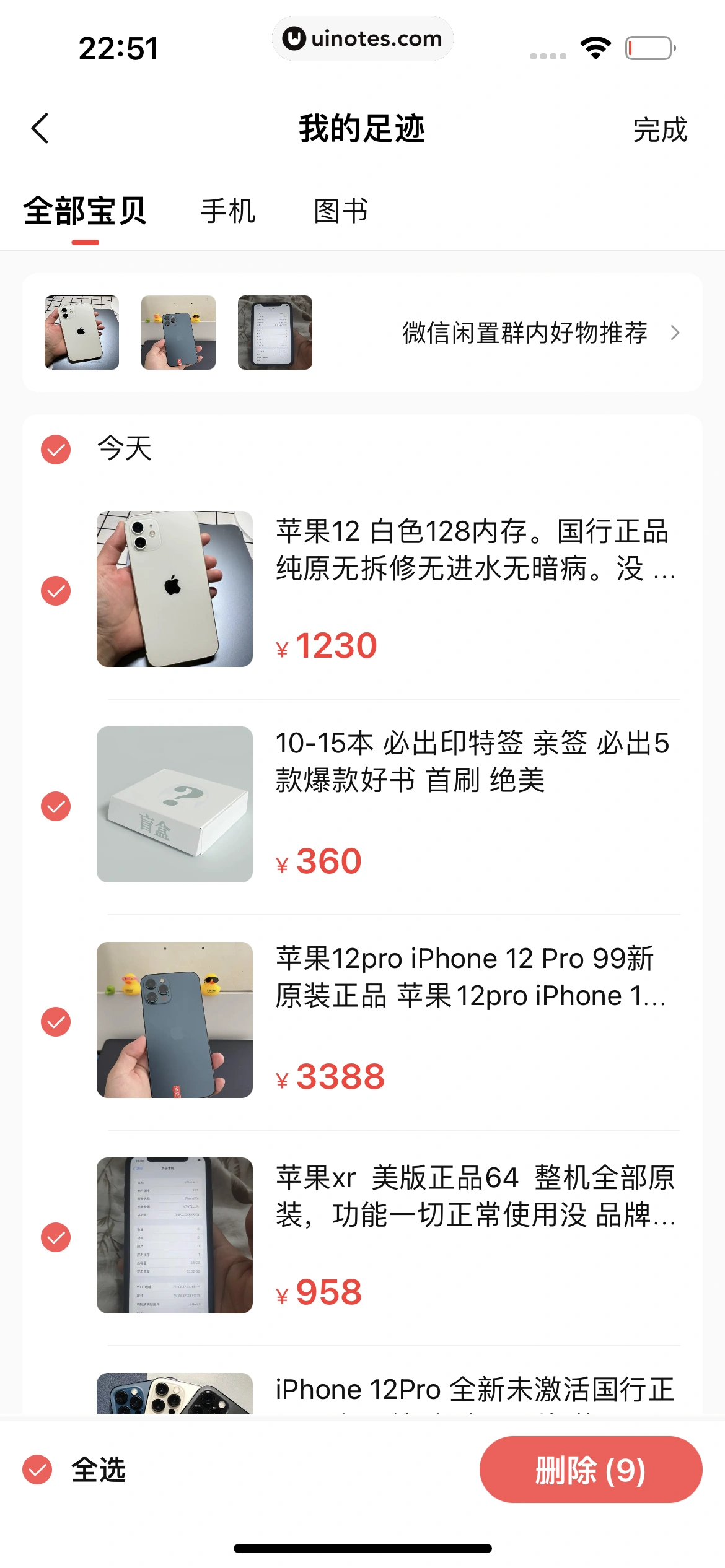Viewport: 725px width, 1568px height.
Task: Uncheck the 苹果xr 美版正品 listing checkbox
Action: [x=56, y=1239]
